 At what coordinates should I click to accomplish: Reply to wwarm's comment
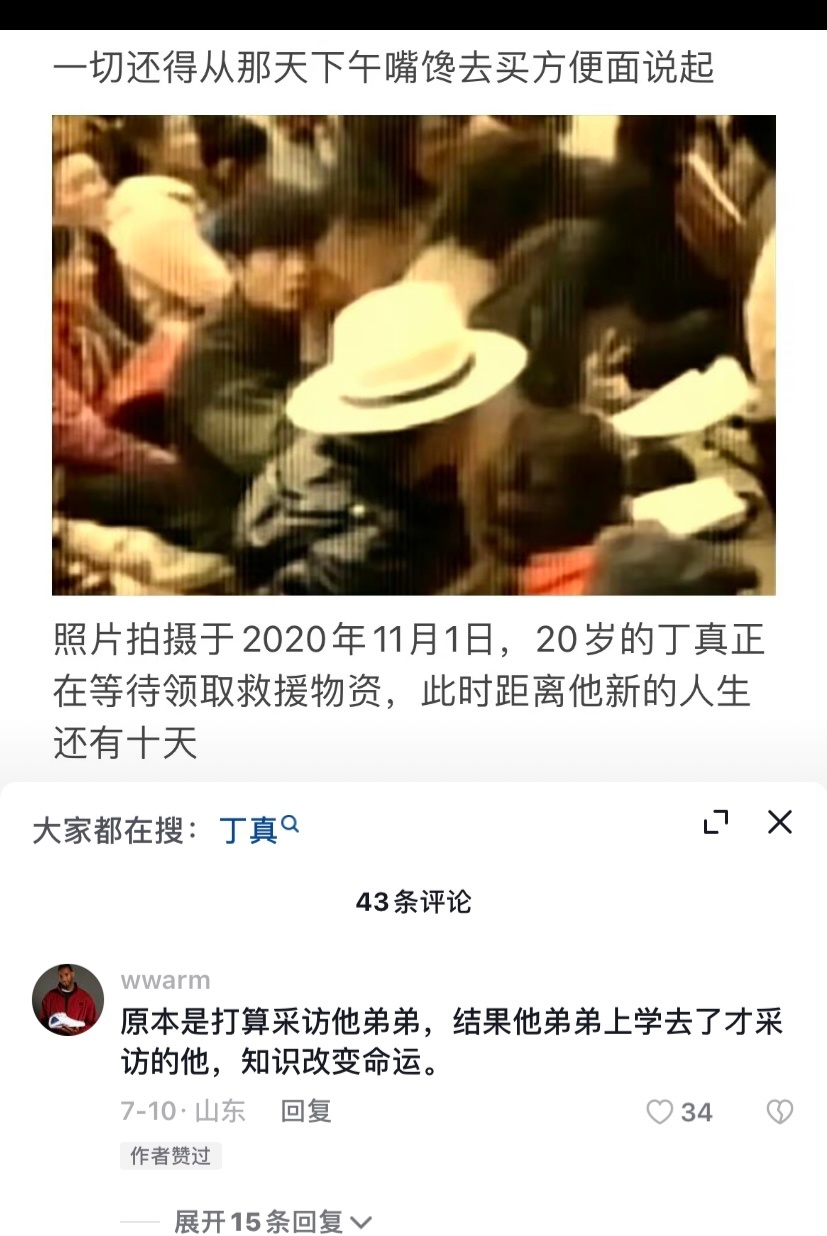(306, 1111)
